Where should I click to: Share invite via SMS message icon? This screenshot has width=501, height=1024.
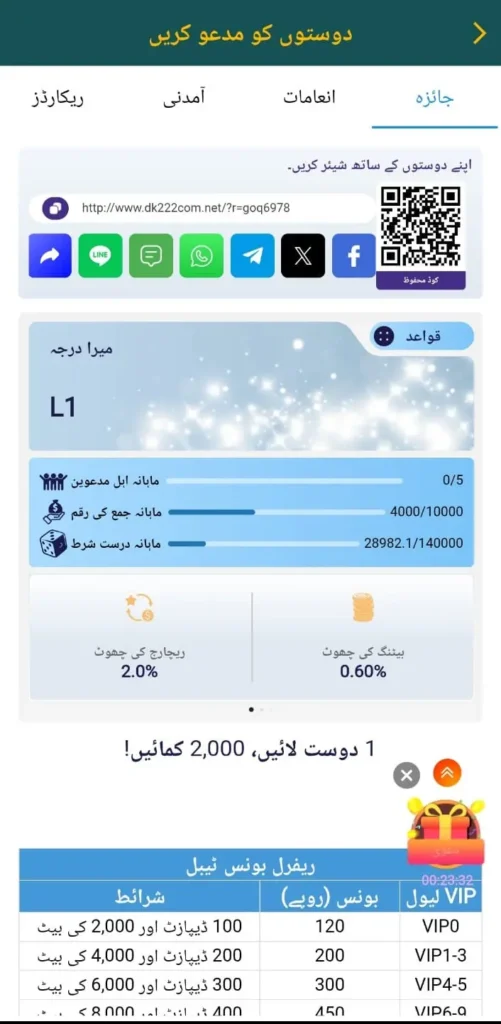coord(151,256)
